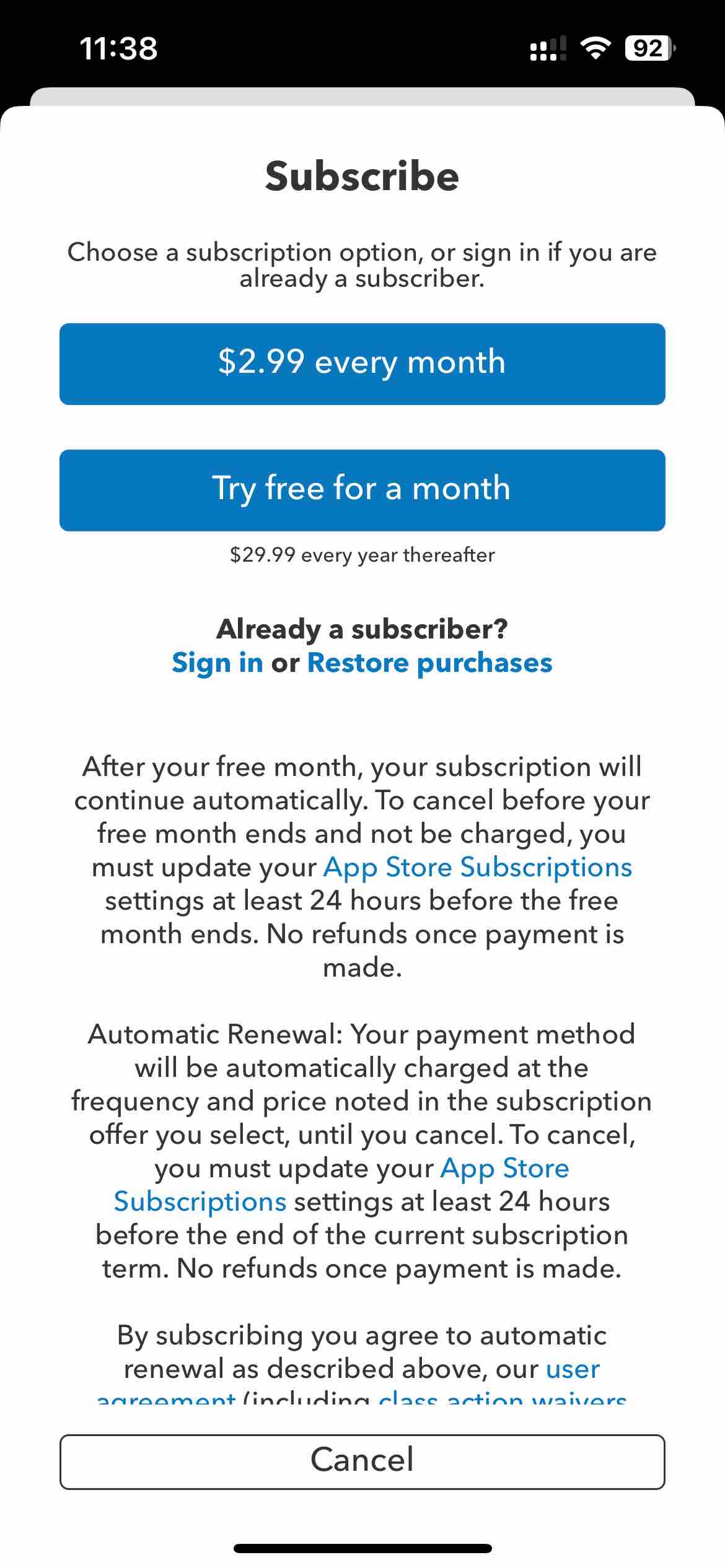This screenshot has width=725, height=1568.
Task: Open the user agreement link
Action: [573, 1369]
